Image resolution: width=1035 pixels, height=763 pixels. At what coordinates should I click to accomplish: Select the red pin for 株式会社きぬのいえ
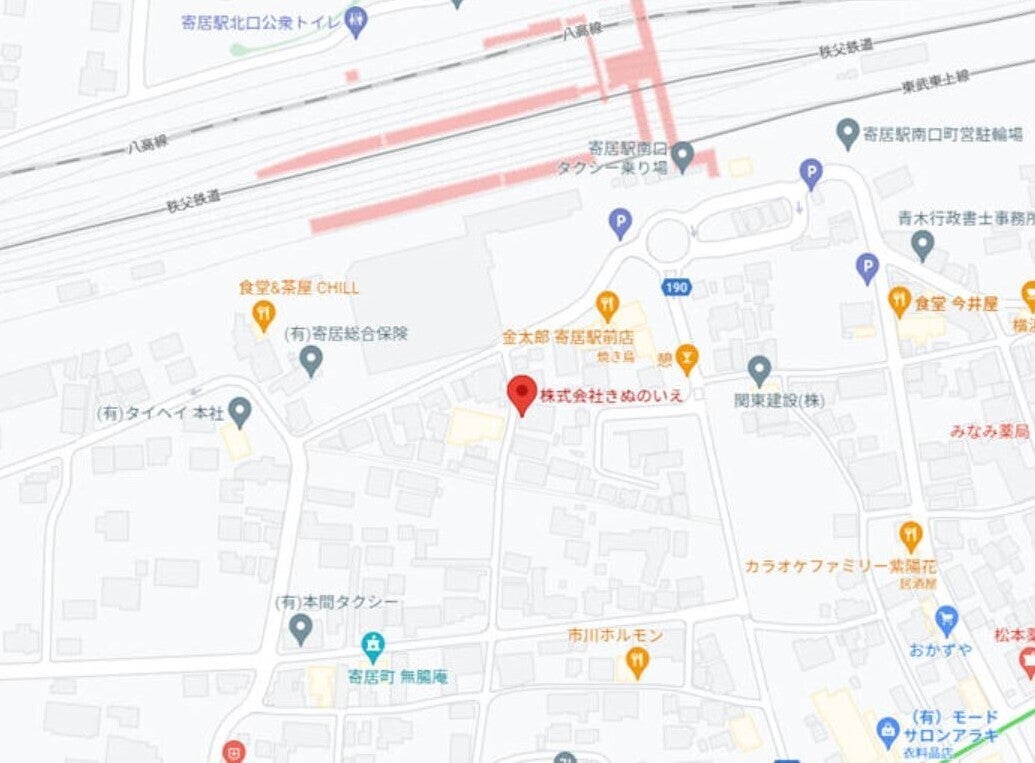(522, 395)
